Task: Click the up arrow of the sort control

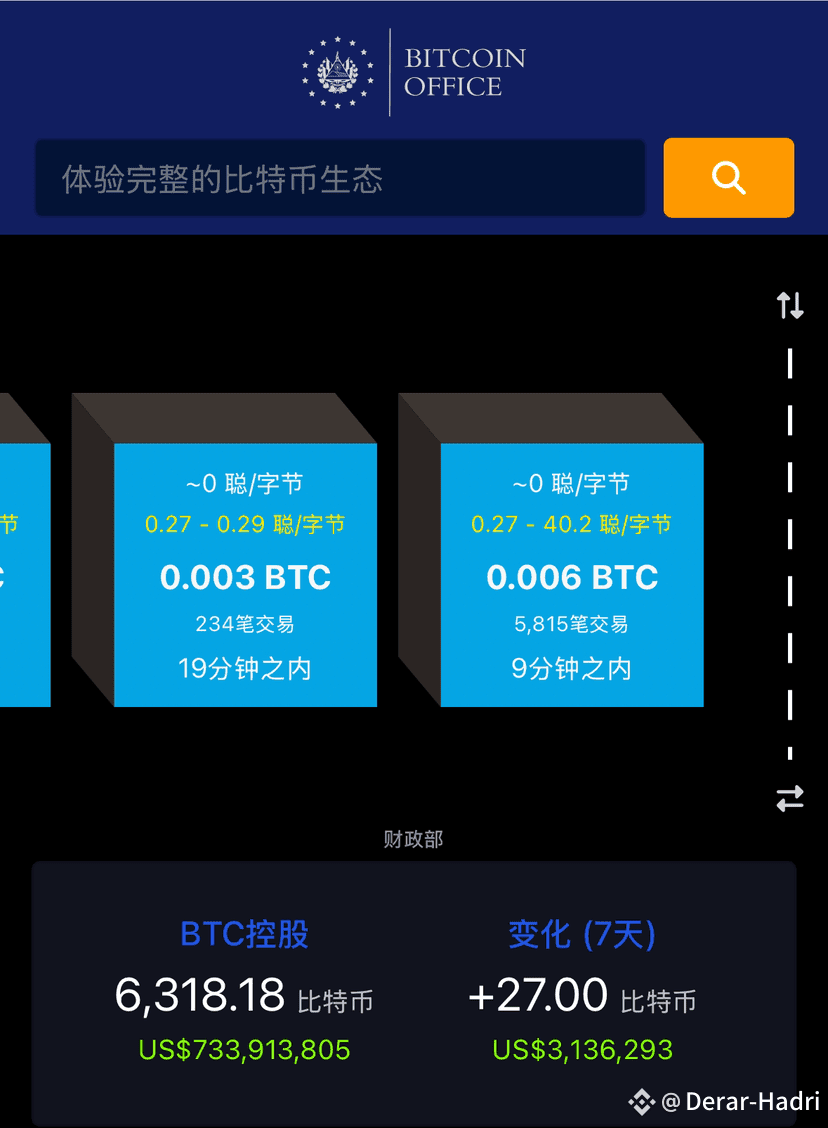Action: 783,307
